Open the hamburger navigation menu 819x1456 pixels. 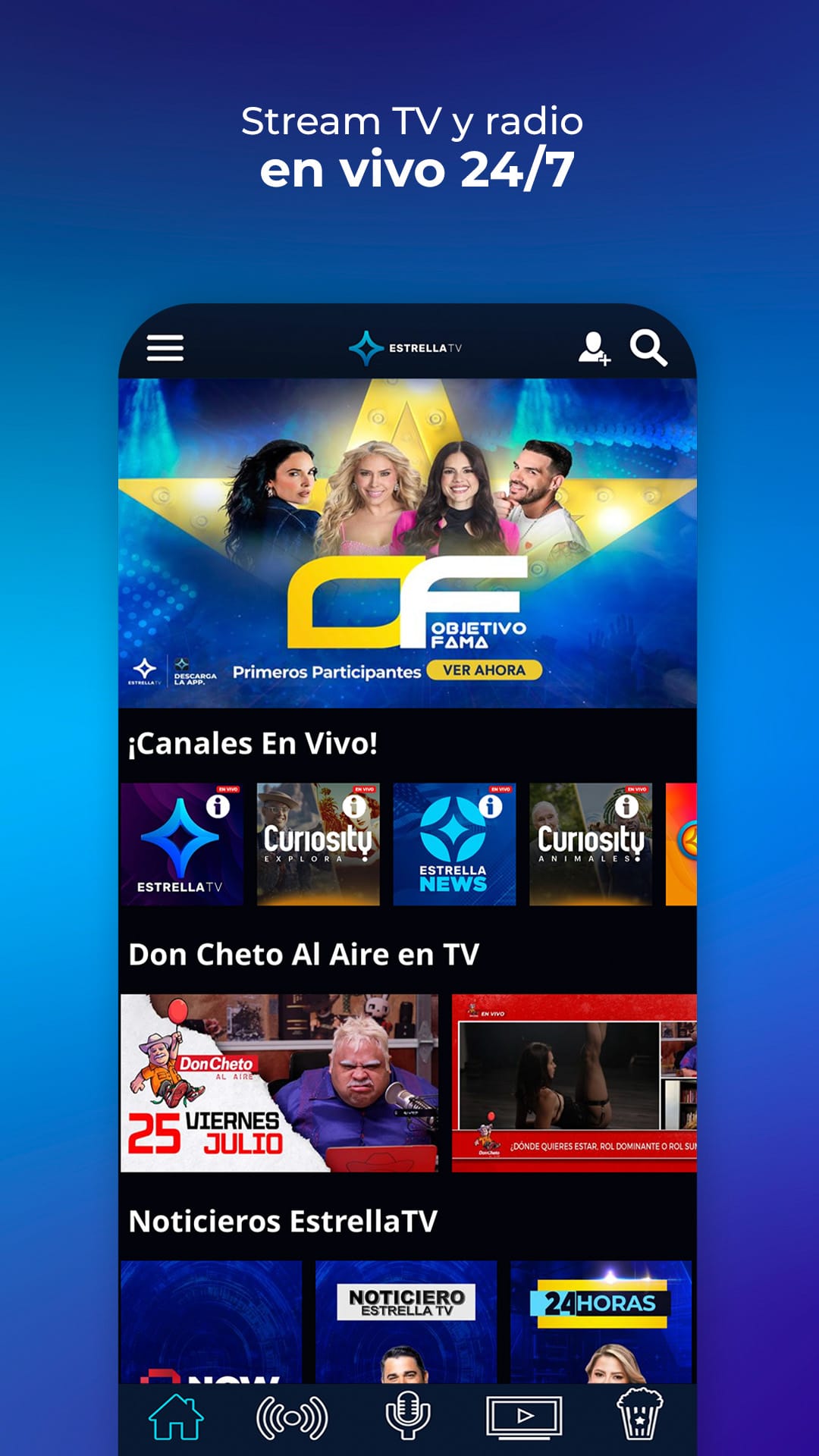tap(164, 348)
